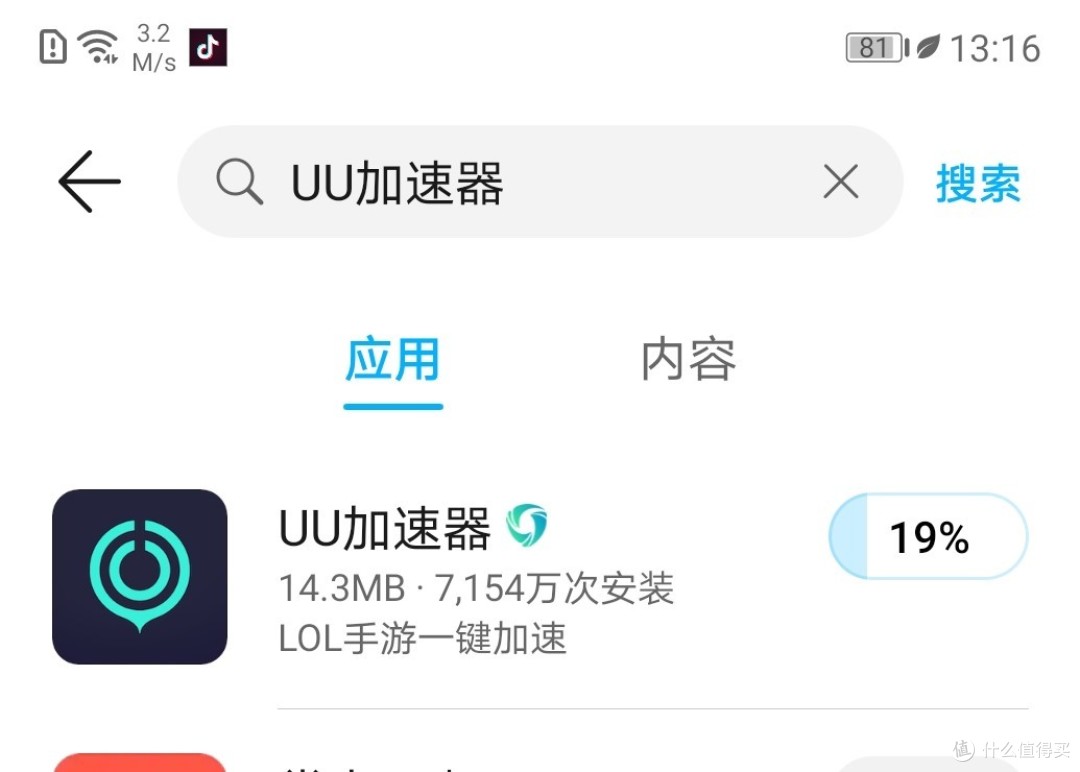The width and height of the screenshot is (1080, 772).
Task: Switch to the 应用 tab
Action: [392, 361]
